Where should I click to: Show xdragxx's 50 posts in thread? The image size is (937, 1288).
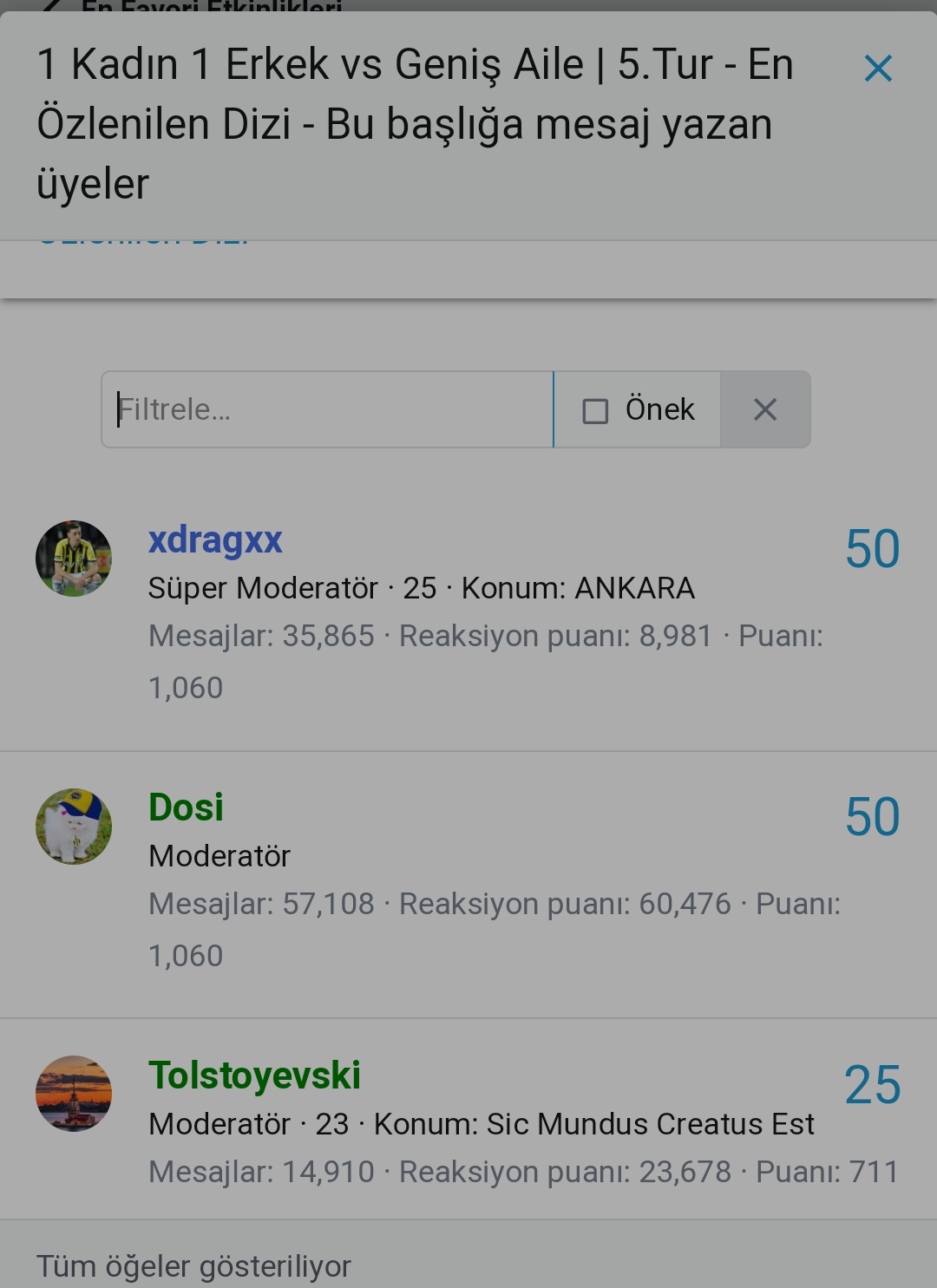[x=872, y=549]
